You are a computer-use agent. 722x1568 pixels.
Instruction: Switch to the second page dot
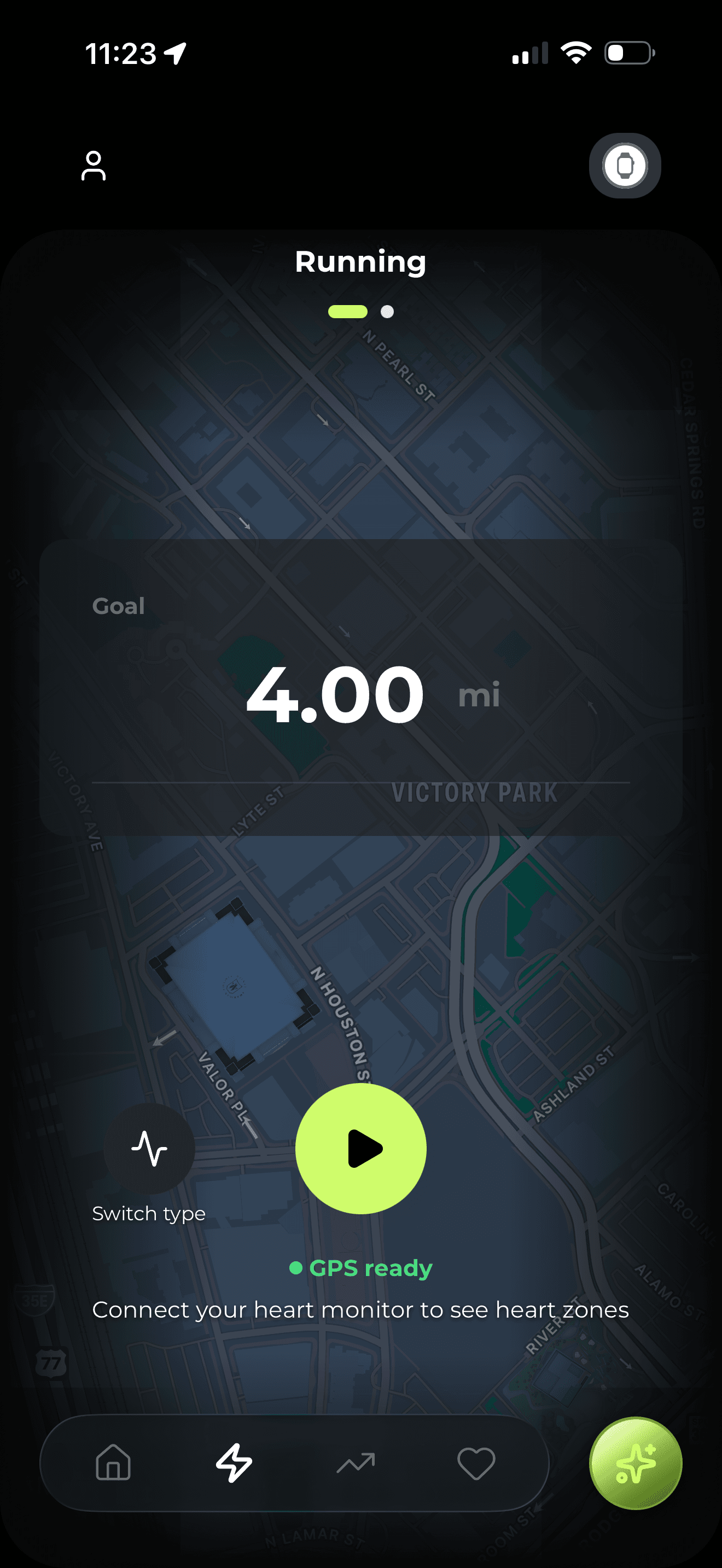pyautogui.click(x=388, y=312)
